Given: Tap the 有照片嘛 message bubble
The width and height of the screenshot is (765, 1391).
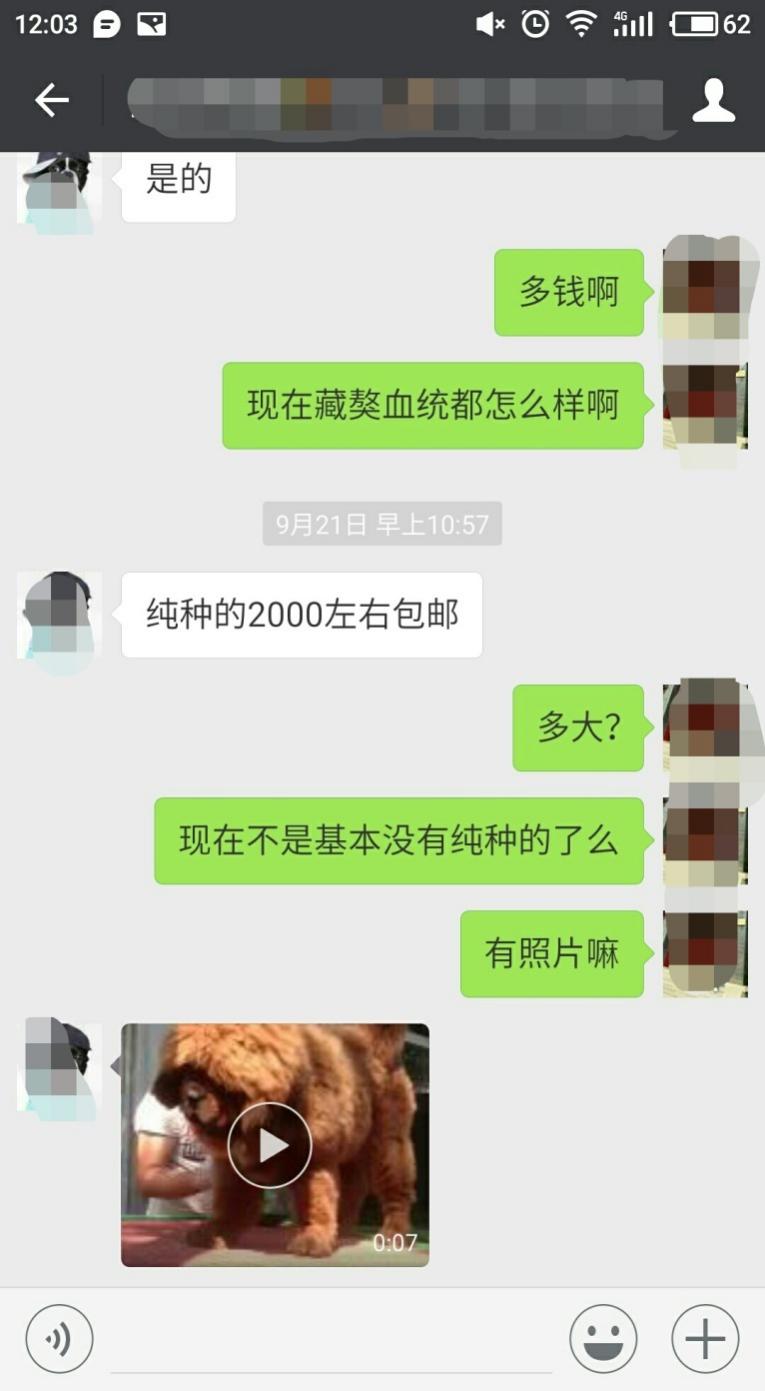Looking at the screenshot, I should 551,955.
